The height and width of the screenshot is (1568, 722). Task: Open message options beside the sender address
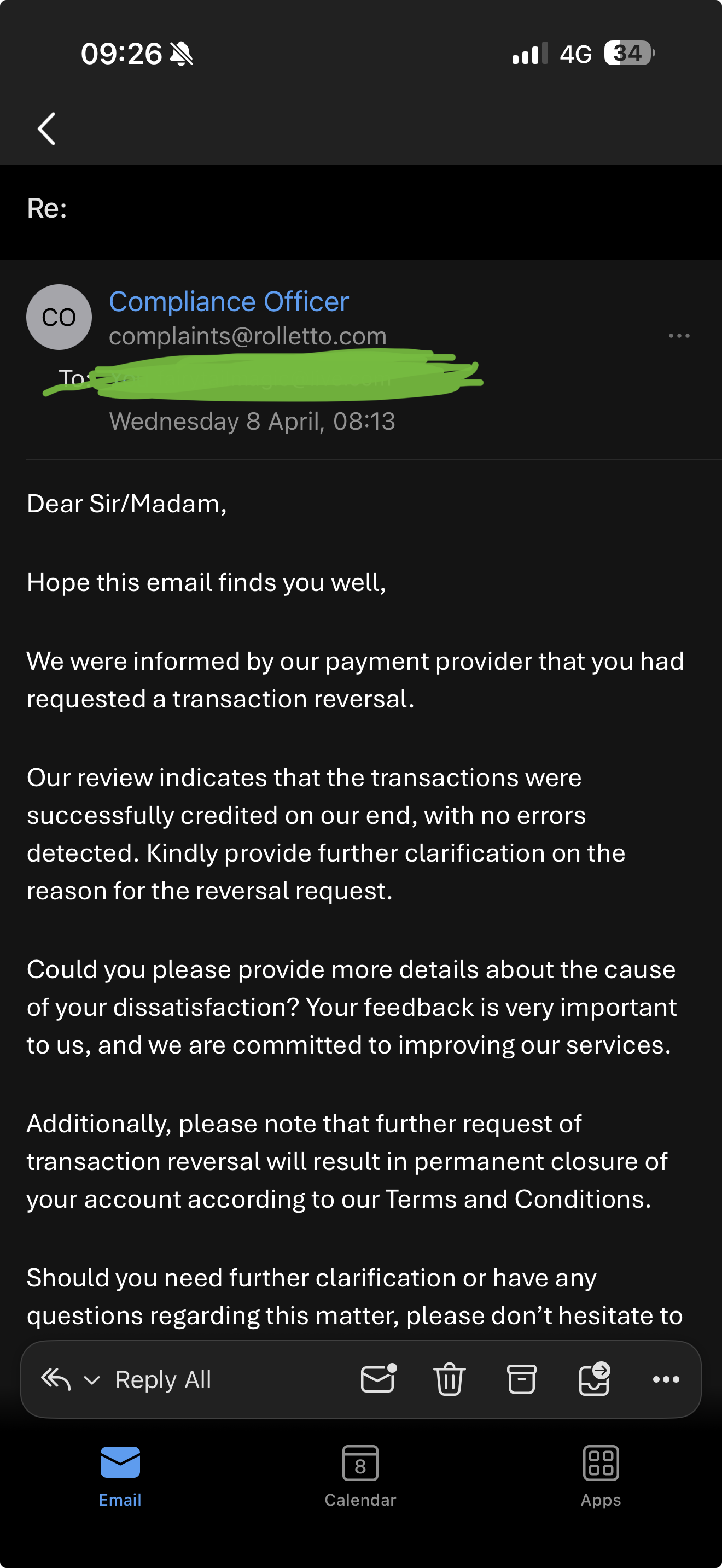679,336
